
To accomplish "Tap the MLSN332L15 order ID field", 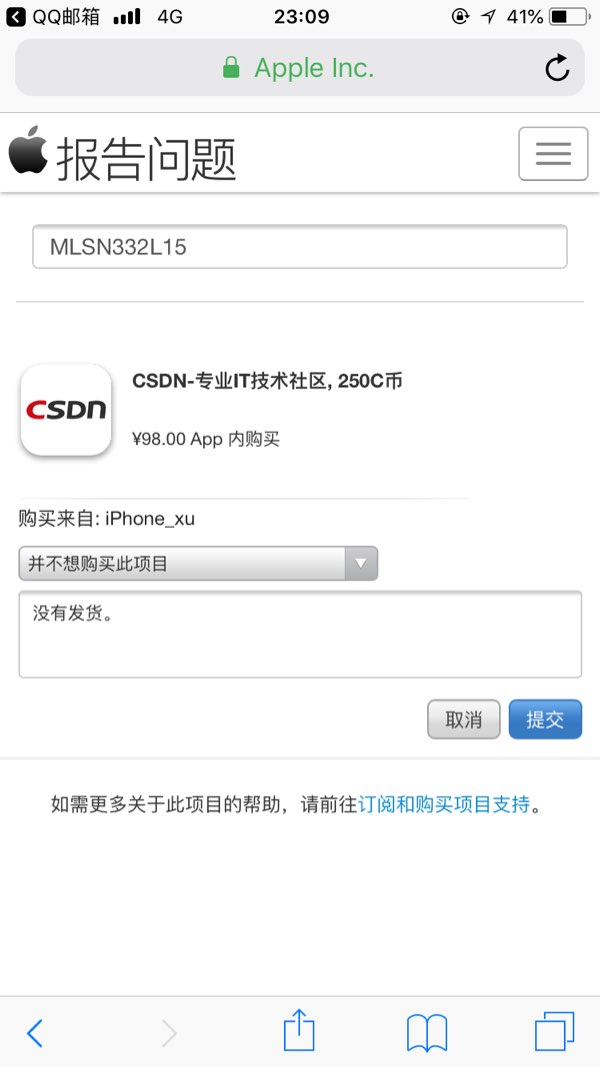I will point(299,247).
